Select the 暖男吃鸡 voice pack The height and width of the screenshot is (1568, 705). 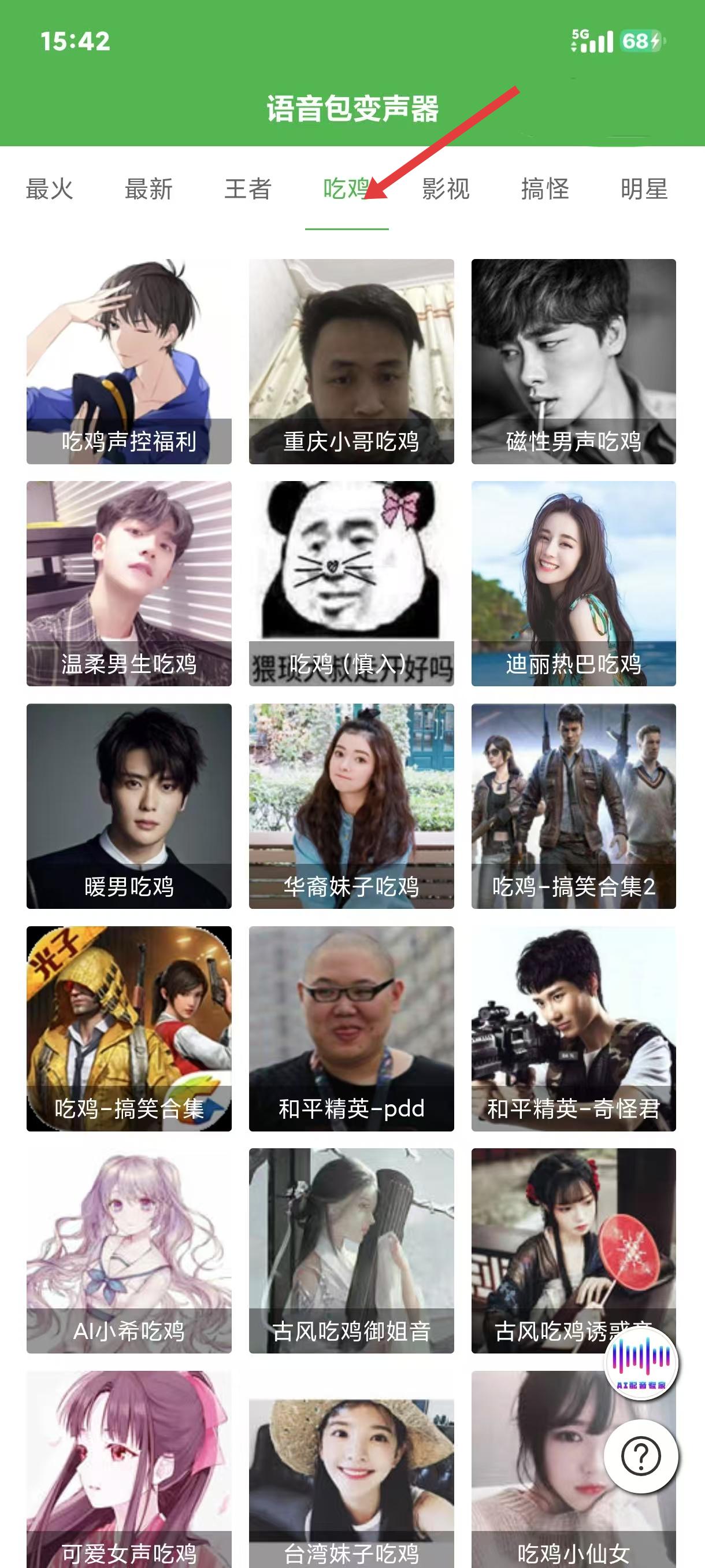point(129,807)
